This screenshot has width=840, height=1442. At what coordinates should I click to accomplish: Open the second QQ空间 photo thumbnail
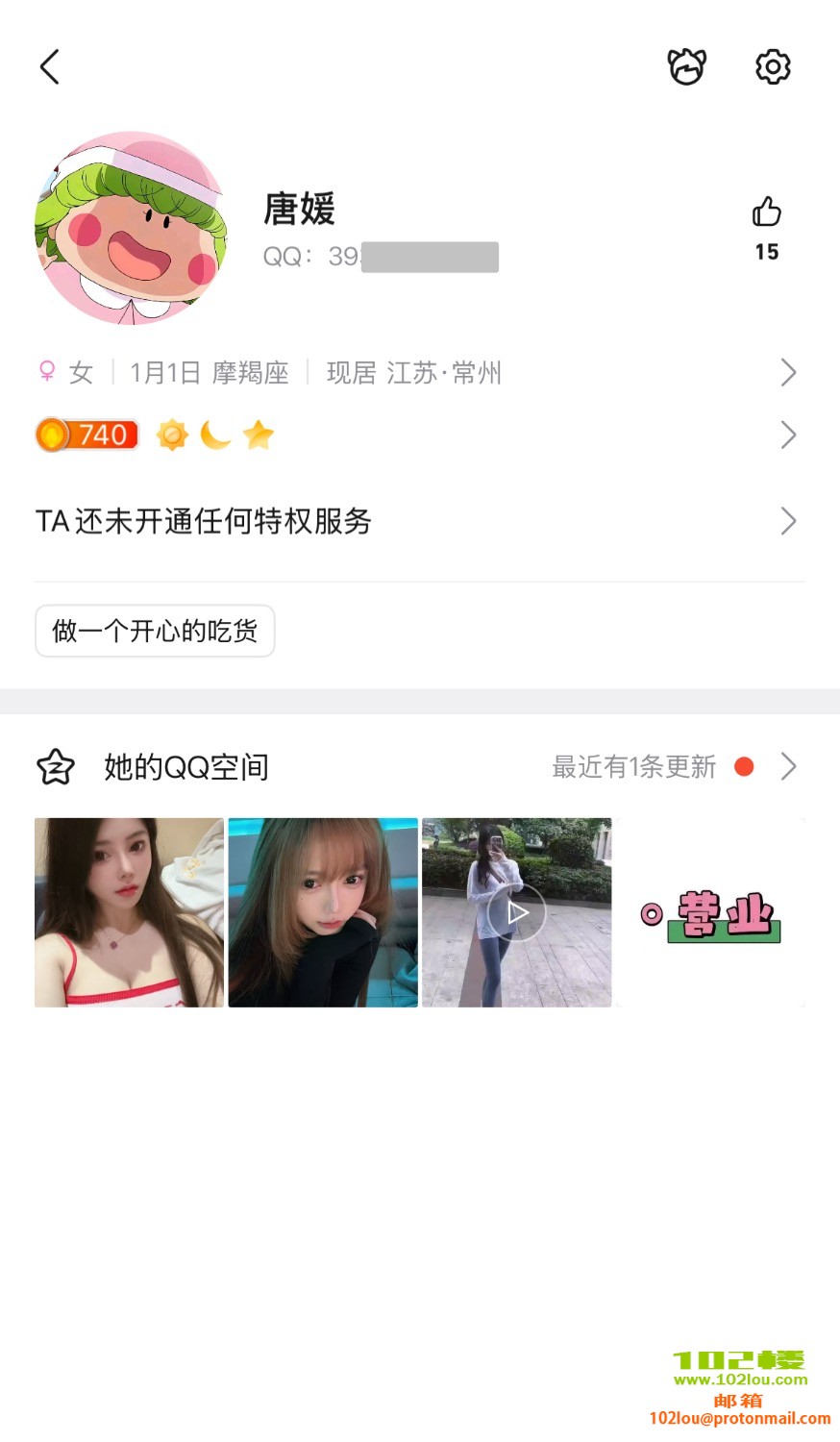click(323, 912)
